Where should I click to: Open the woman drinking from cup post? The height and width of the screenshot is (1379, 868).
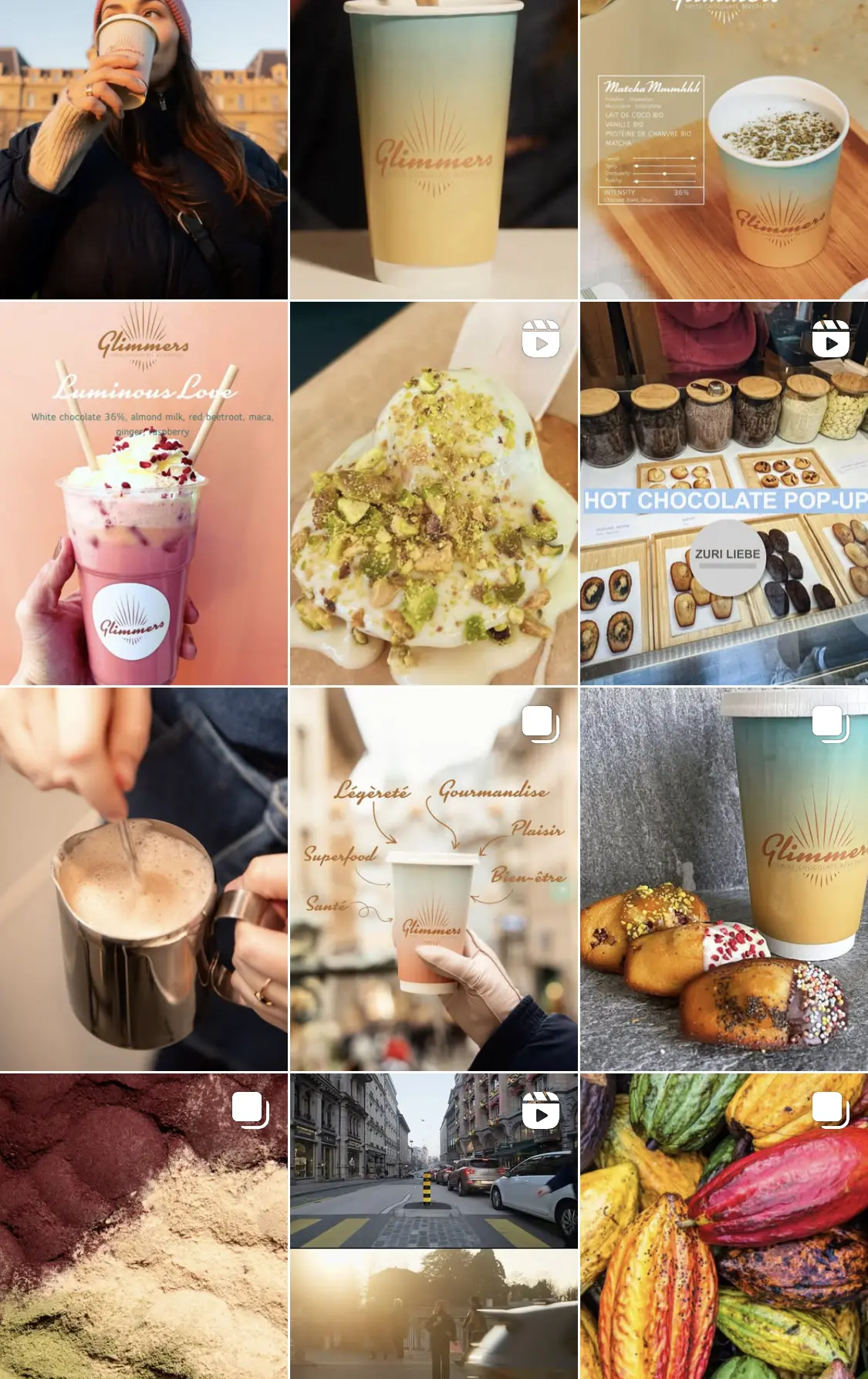coord(144,149)
